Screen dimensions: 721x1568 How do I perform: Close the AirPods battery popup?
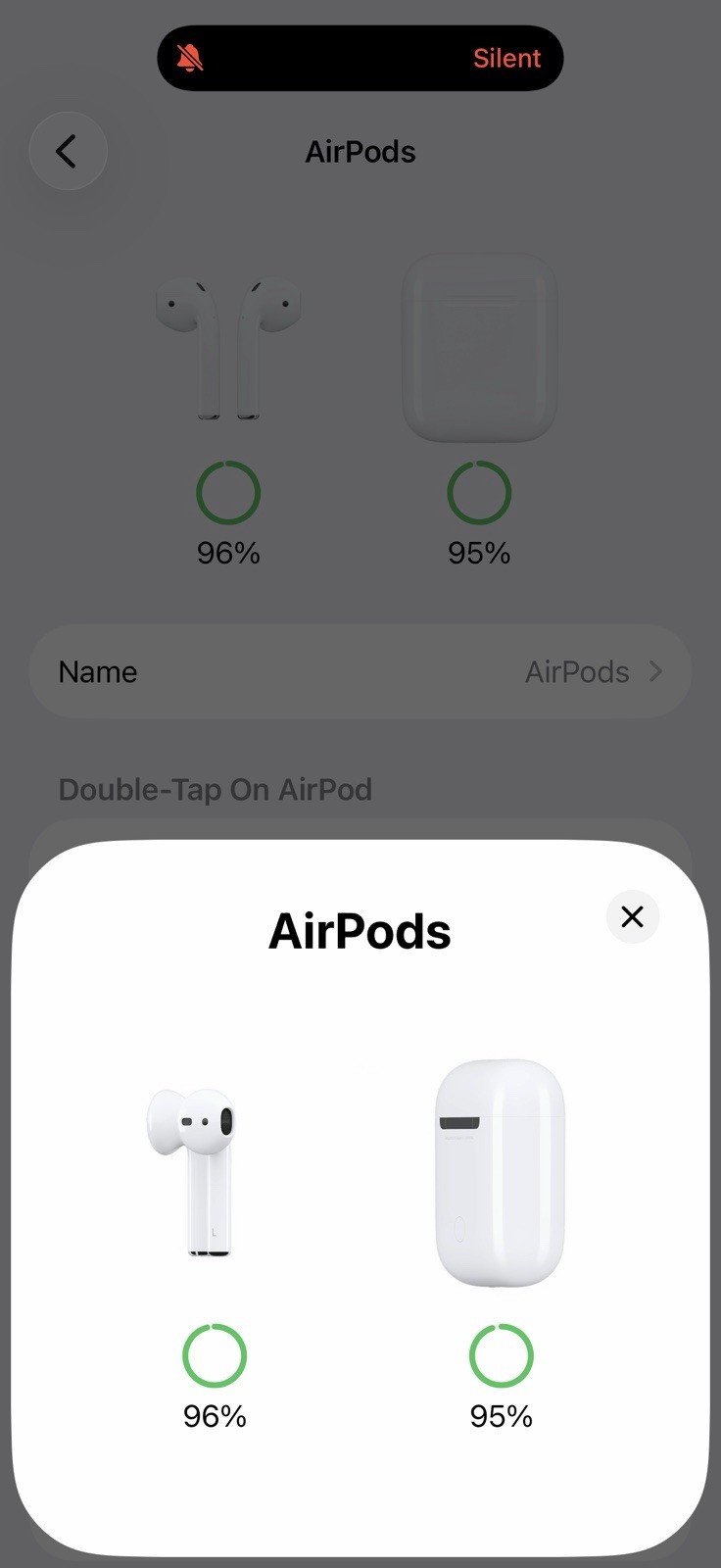(632, 916)
